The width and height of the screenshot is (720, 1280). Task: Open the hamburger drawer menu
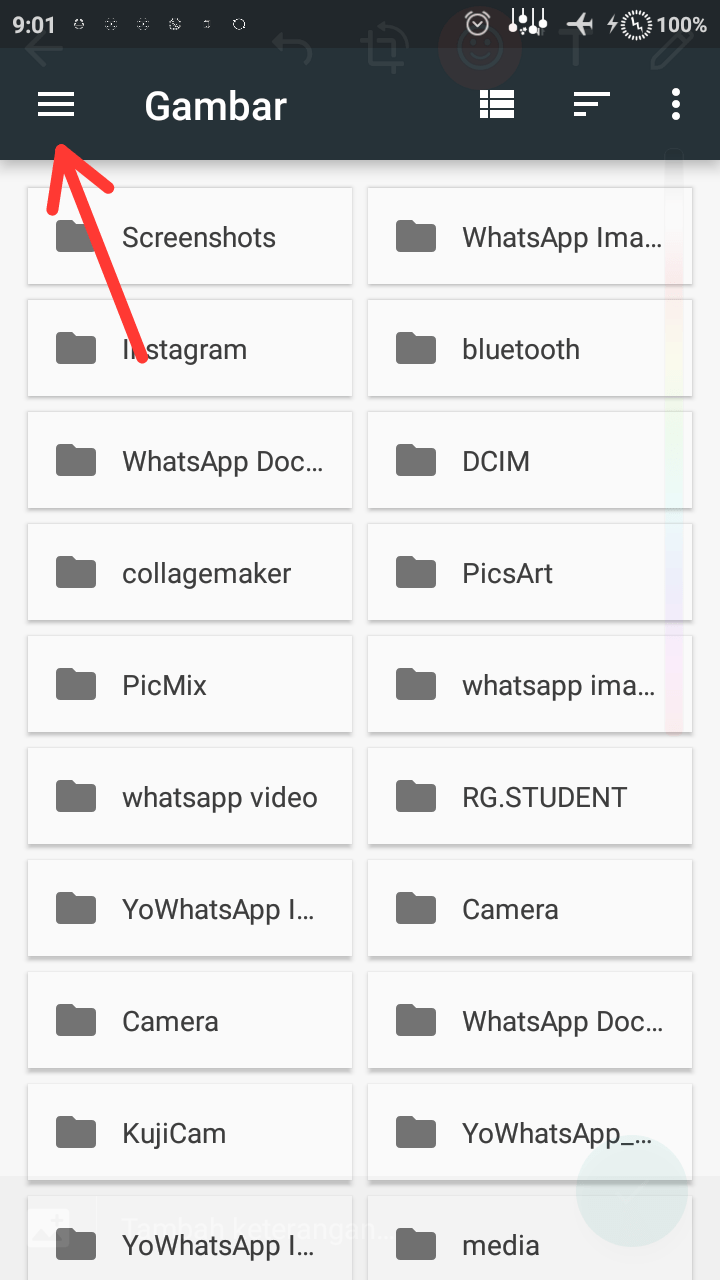[x=56, y=105]
